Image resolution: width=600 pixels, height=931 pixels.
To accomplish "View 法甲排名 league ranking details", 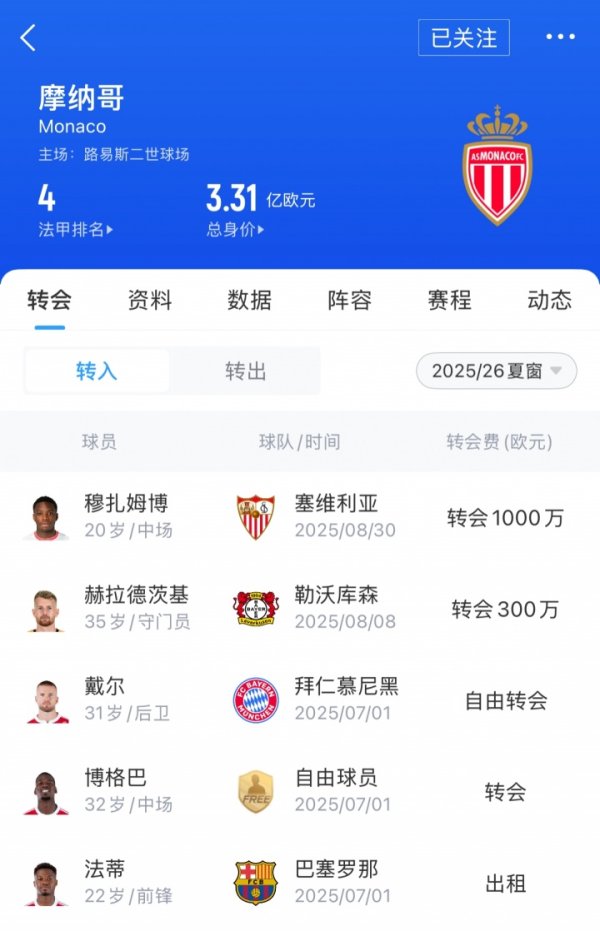I will [x=76, y=229].
